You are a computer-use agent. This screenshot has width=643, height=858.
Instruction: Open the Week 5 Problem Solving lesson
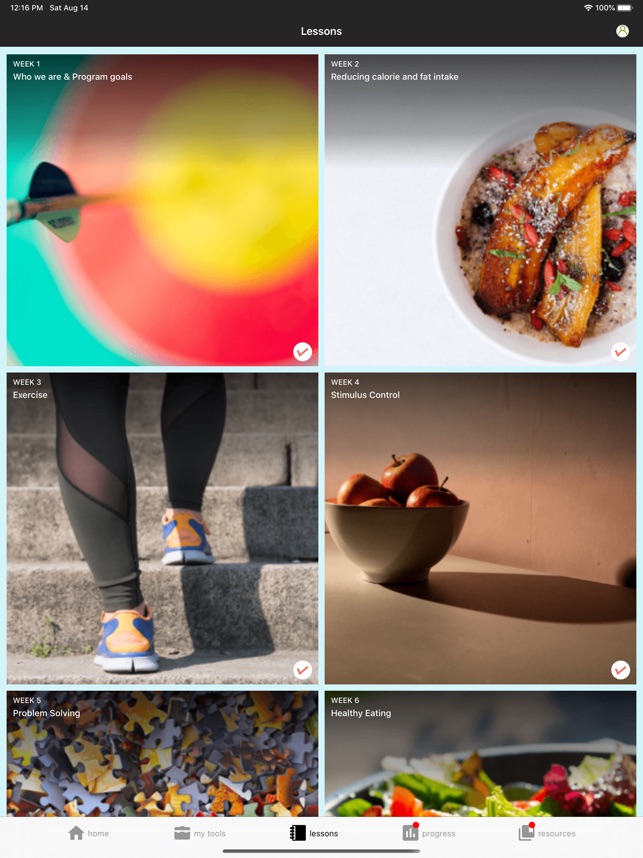[x=162, y=753]
